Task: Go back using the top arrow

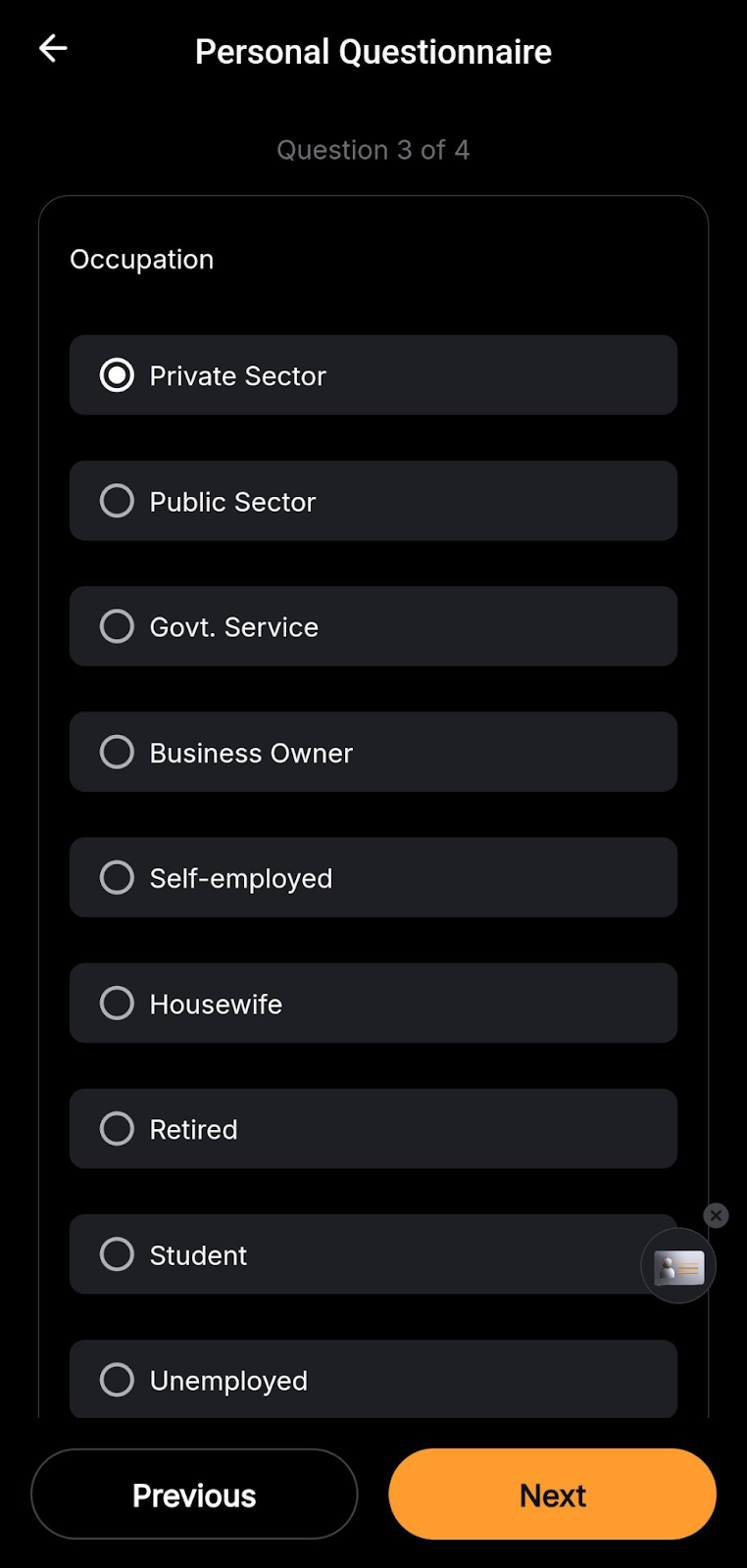Action: coord(53,48)
